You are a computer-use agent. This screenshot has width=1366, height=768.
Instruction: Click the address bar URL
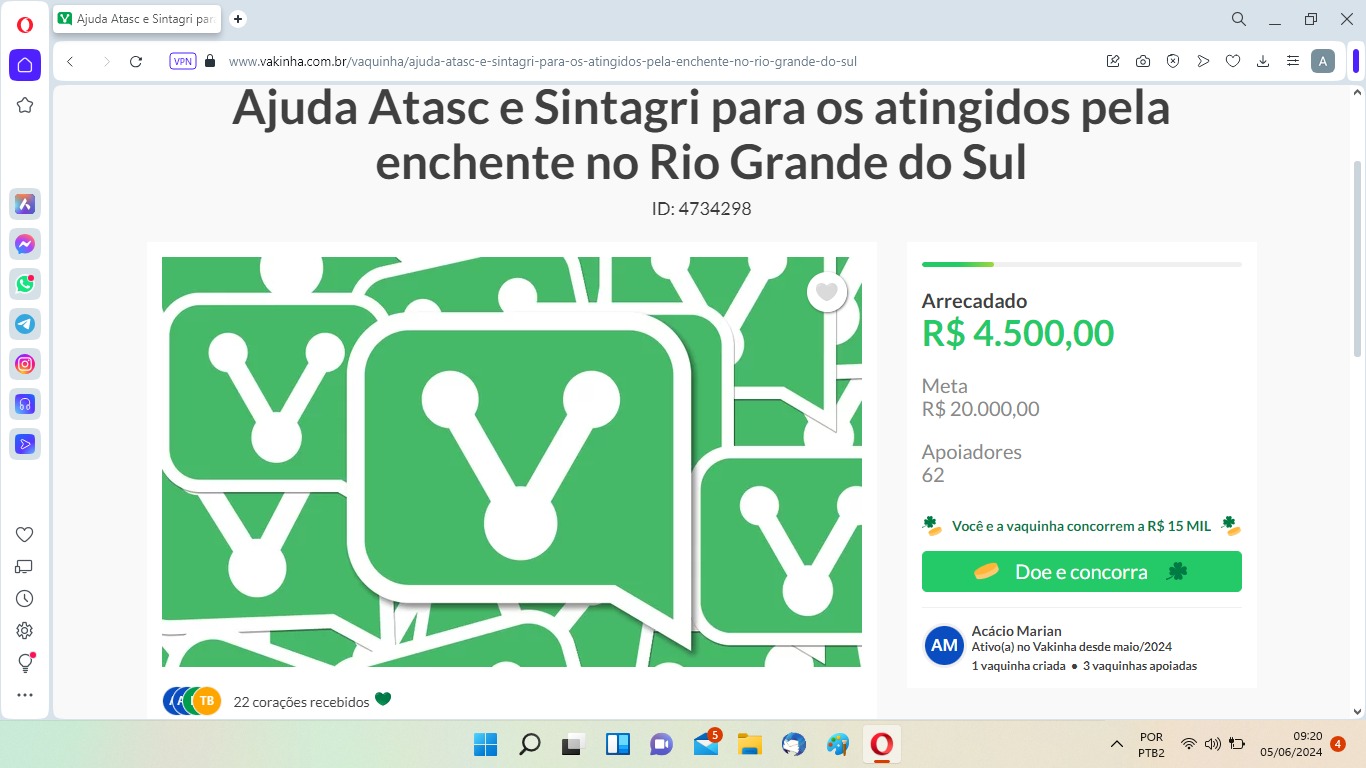(x=542, y=61)
